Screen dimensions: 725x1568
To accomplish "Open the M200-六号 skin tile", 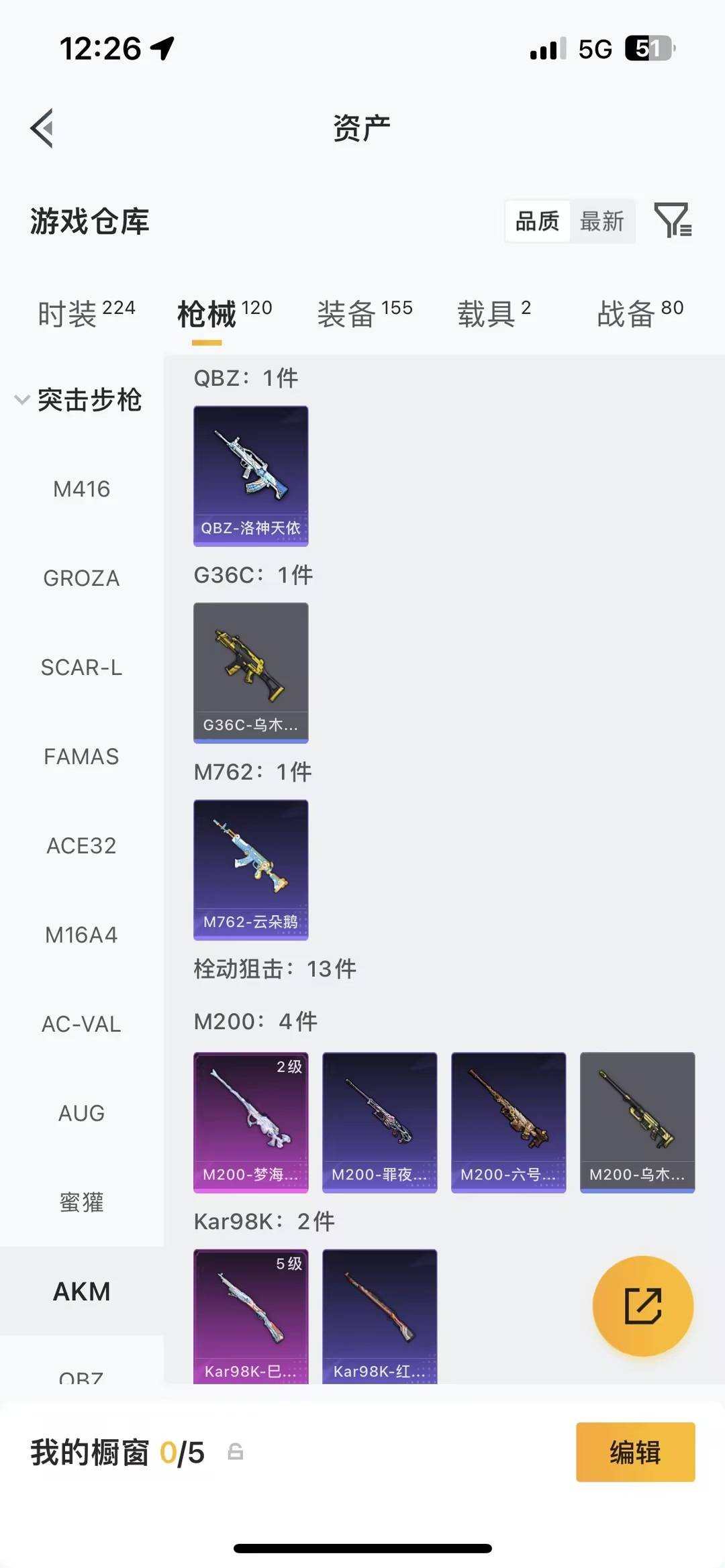I will 508,1122.
